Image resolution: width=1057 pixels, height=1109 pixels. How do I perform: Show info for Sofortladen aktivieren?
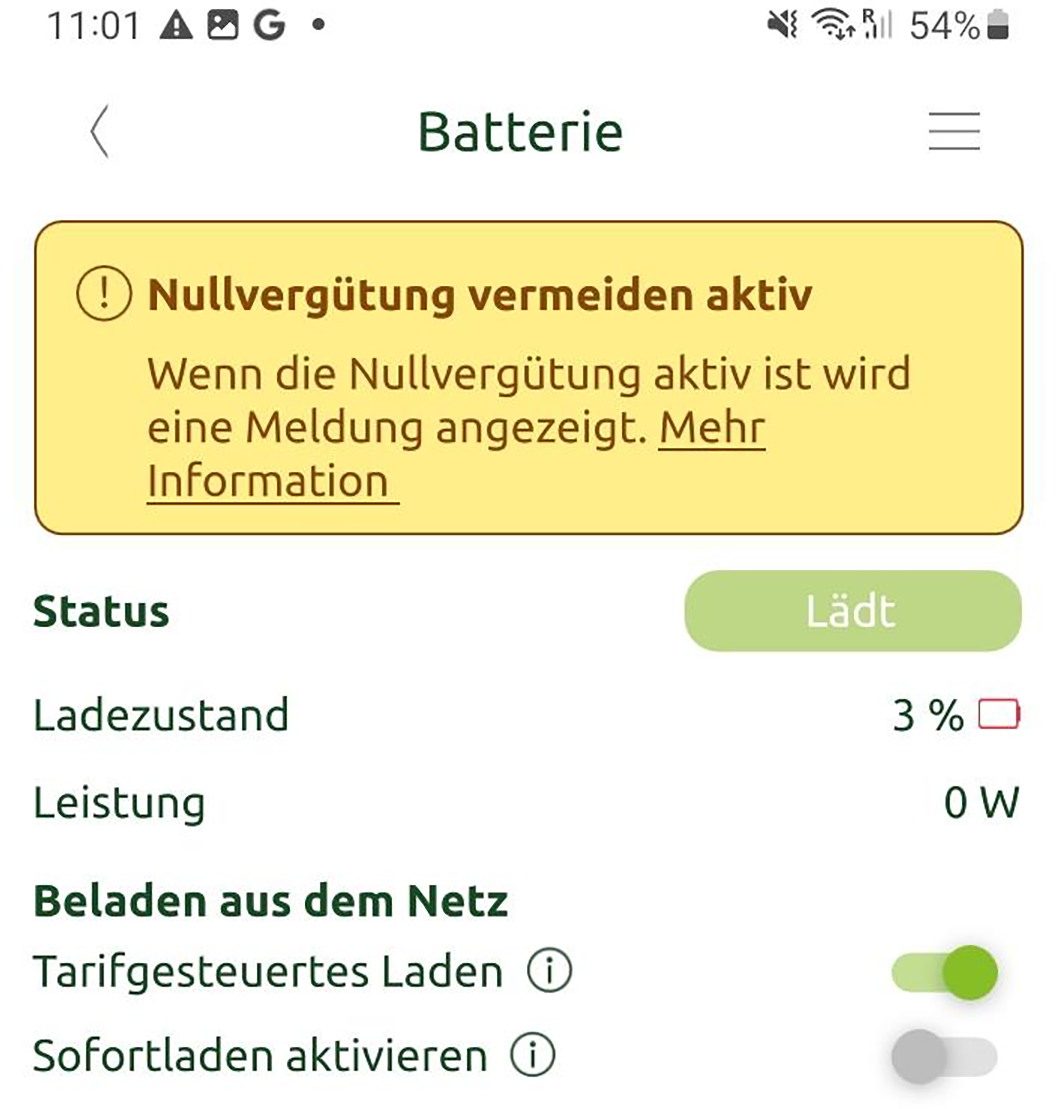(533, 1056)
